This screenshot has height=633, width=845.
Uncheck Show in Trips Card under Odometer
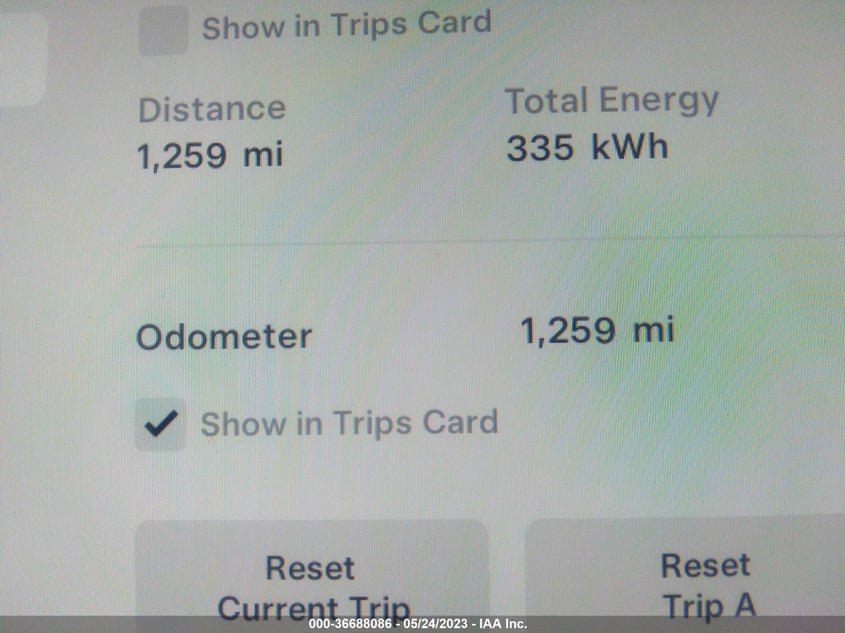160,425
